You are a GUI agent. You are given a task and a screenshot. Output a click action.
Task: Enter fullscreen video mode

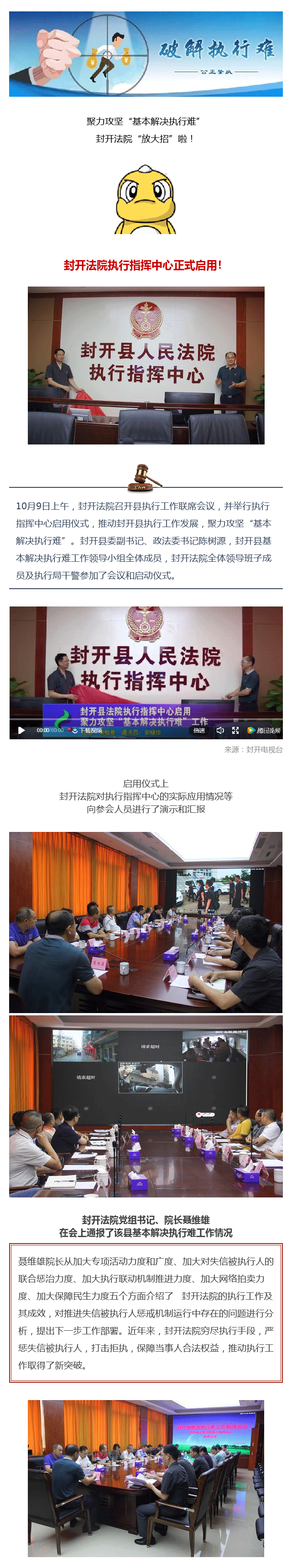(x=235, y=731)
